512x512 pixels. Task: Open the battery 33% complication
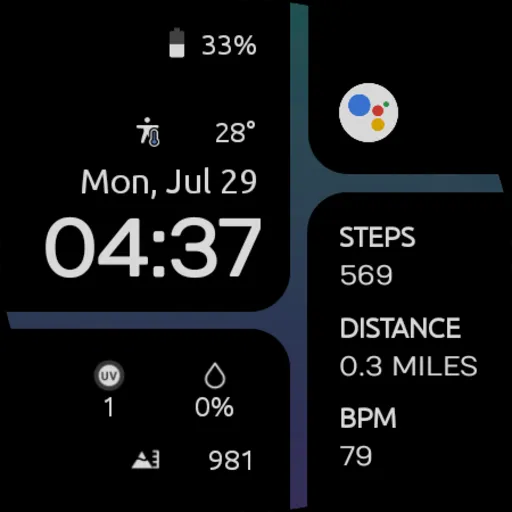pyautogui.click(x=212, y=44)
